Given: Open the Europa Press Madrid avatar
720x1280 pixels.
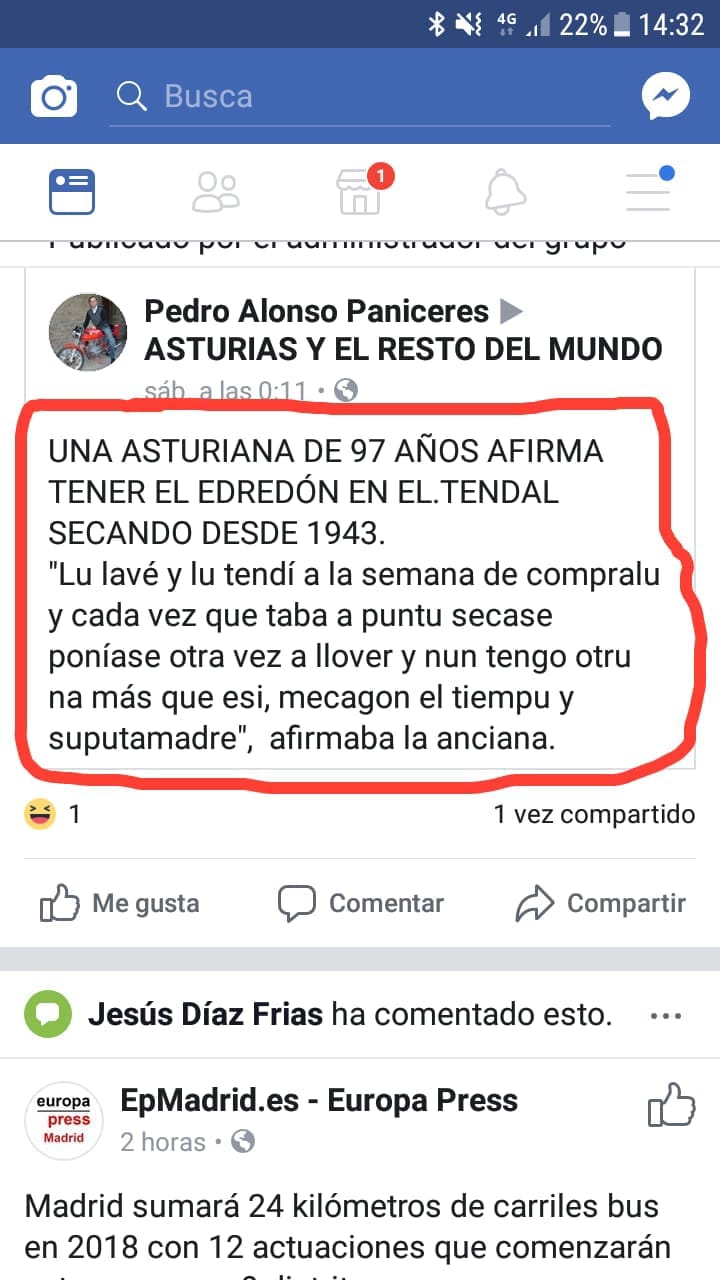Looking at the screenshot, I should pyautogui.click(x=64, y=1120).
